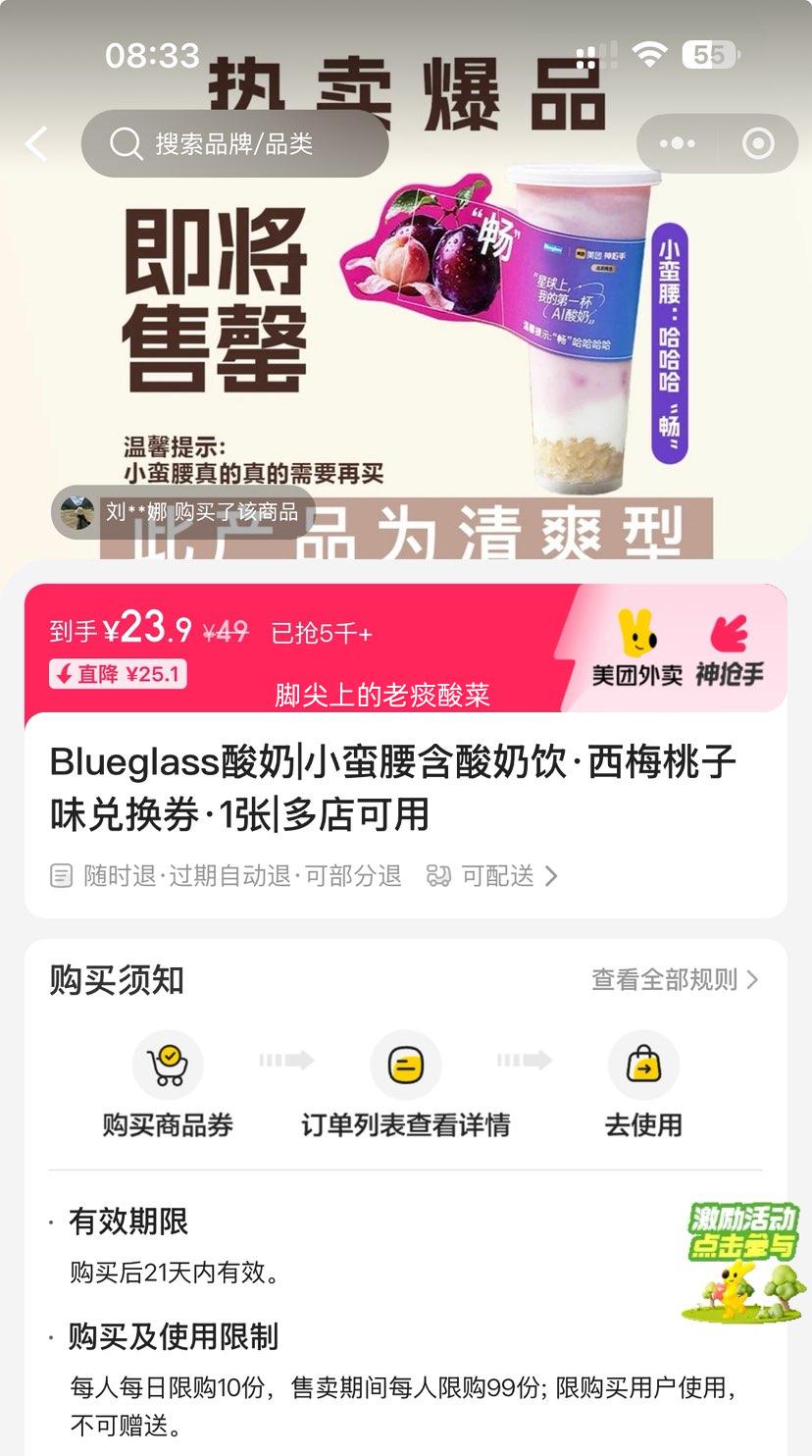812x1456 pixels.
Task: Open the brand/category search box
Action: point(235,144)
